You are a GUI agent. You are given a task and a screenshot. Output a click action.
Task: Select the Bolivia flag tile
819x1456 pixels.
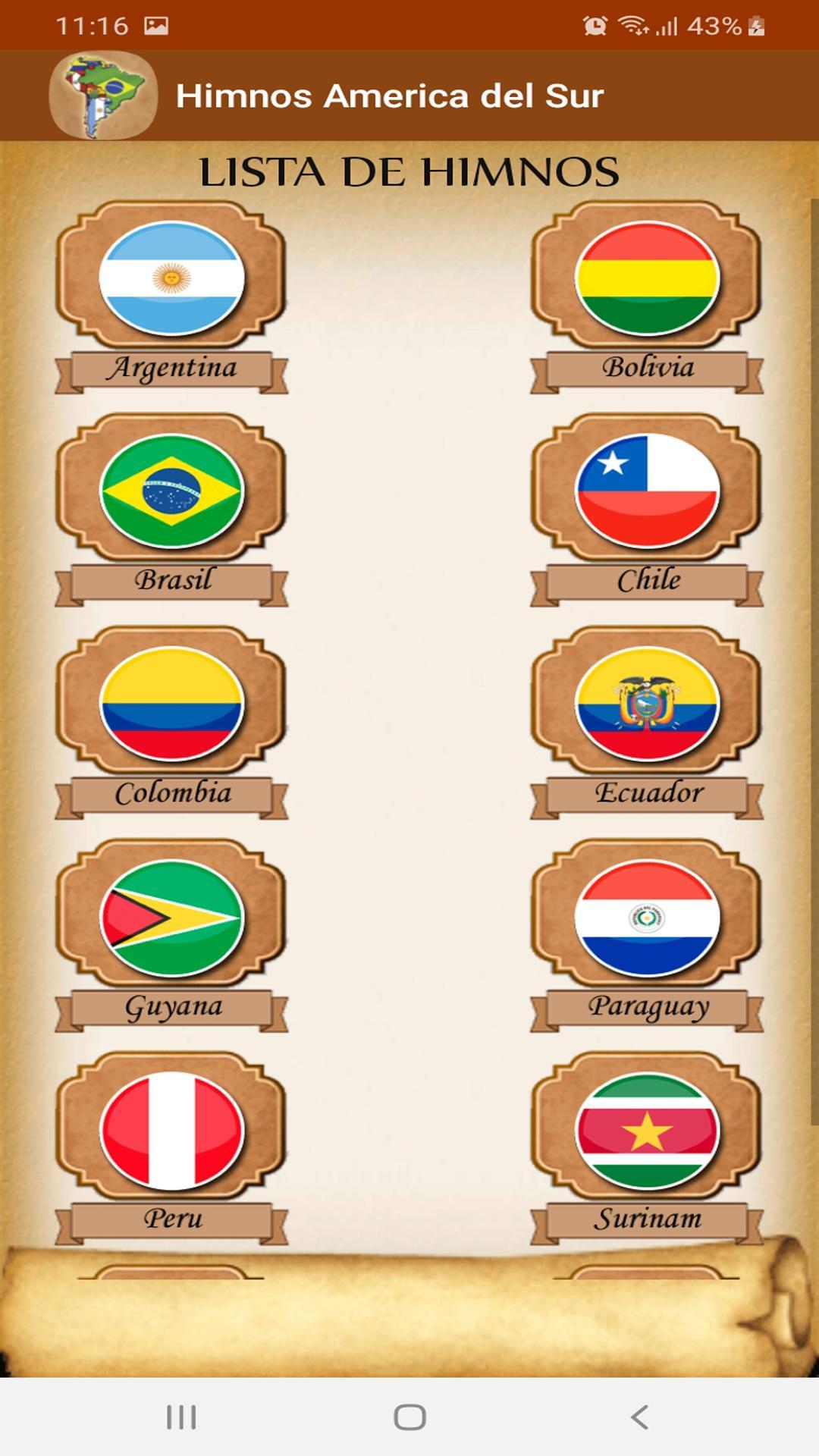point(647,279)
